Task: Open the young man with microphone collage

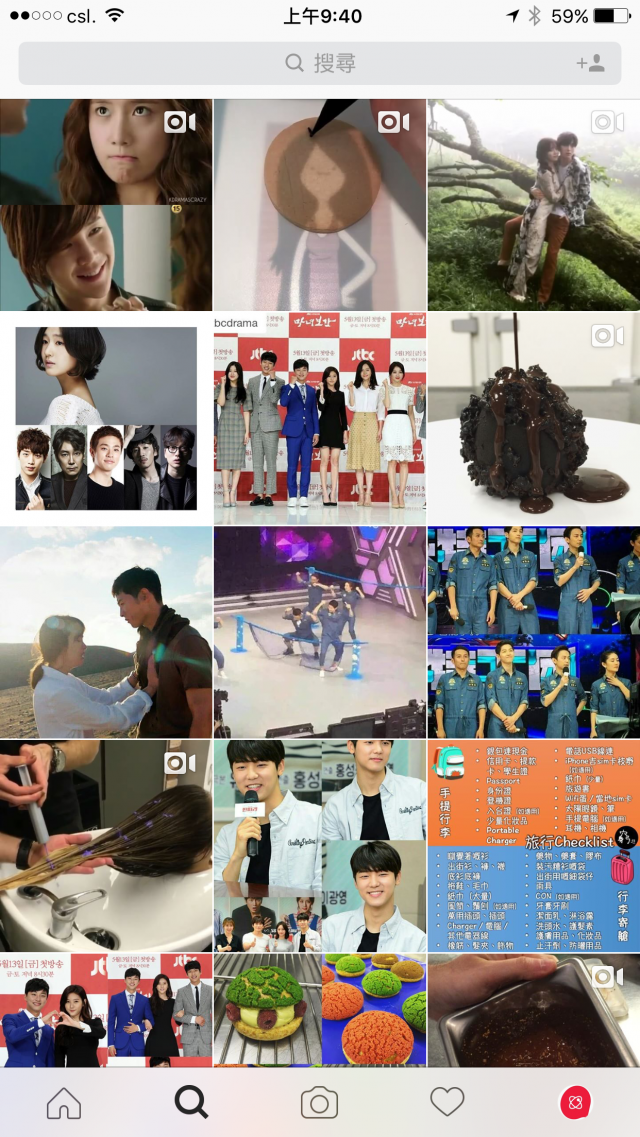Action: click(x=319, y=846)
